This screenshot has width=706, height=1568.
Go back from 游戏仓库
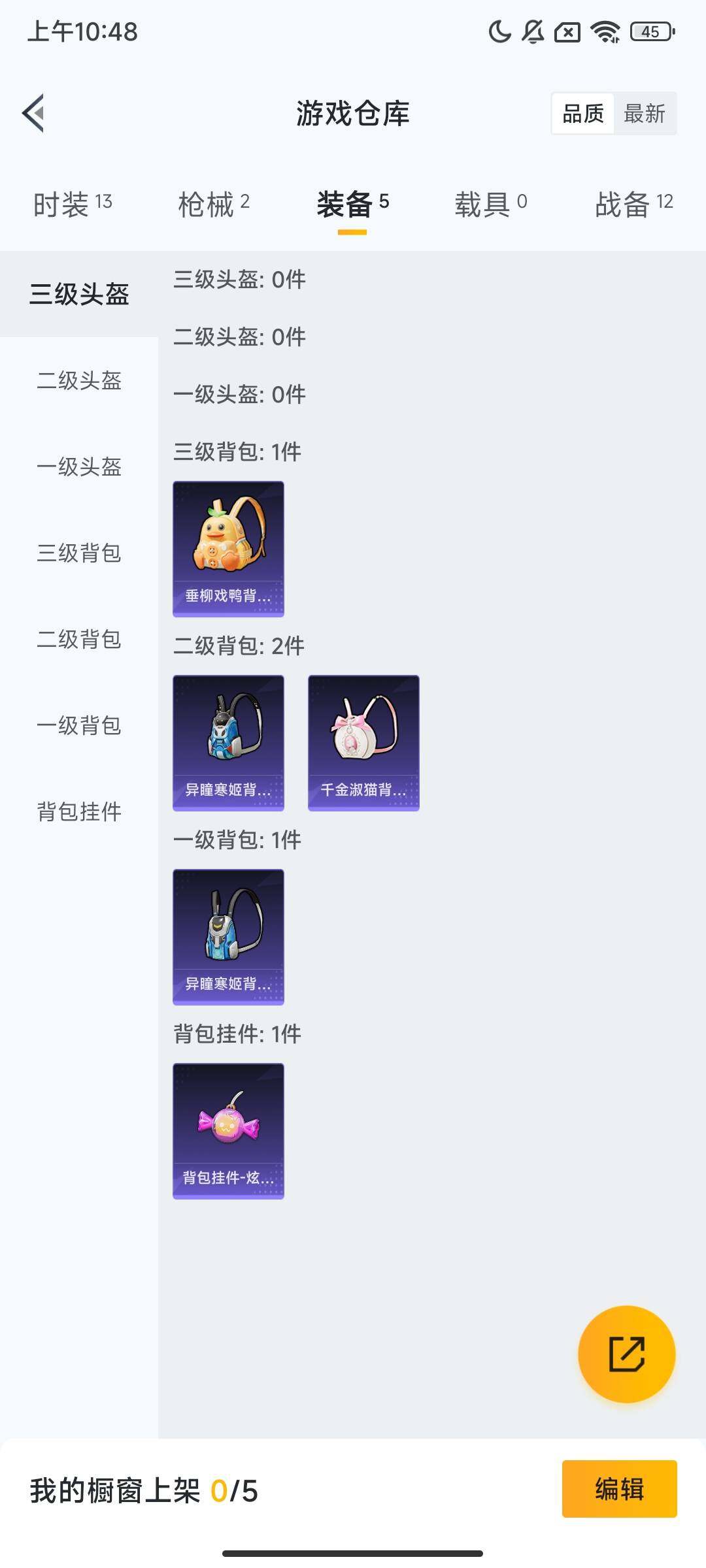(34, 113)
